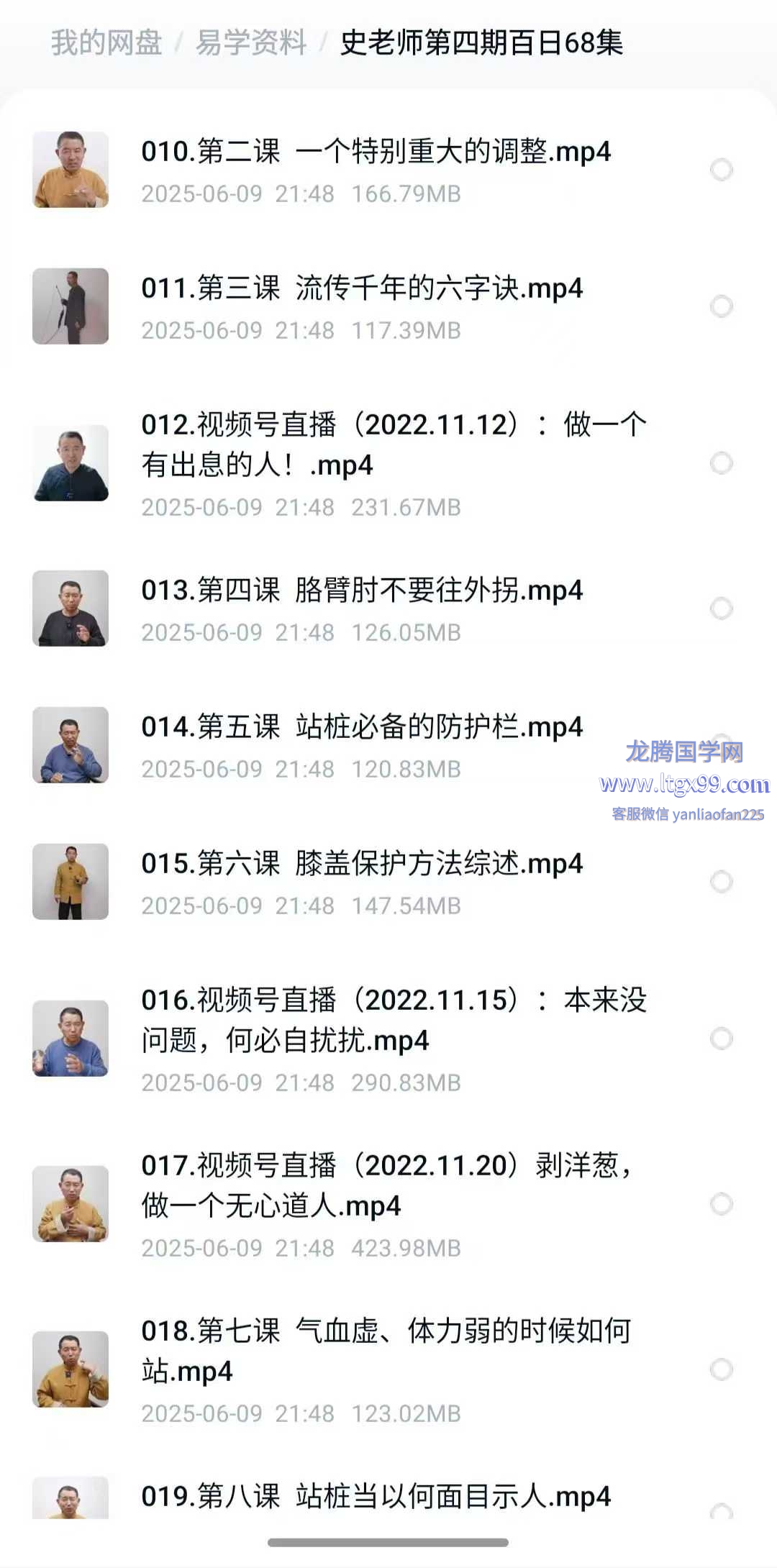Select the checkbox for 011.第三课 file
This screenshot has height=1568, width=777.
721,306
